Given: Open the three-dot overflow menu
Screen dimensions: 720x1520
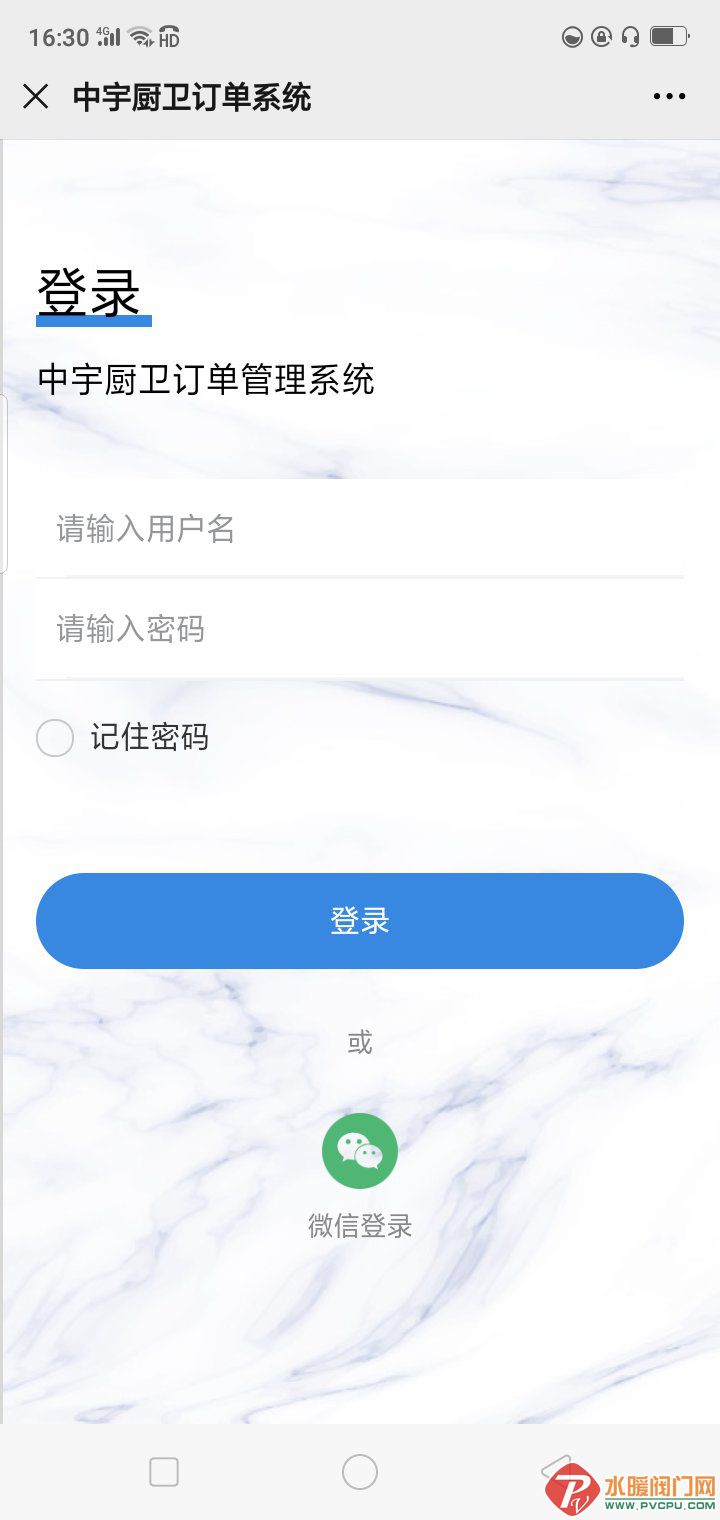Looking at the screenshot, I should tap(669, 97).
